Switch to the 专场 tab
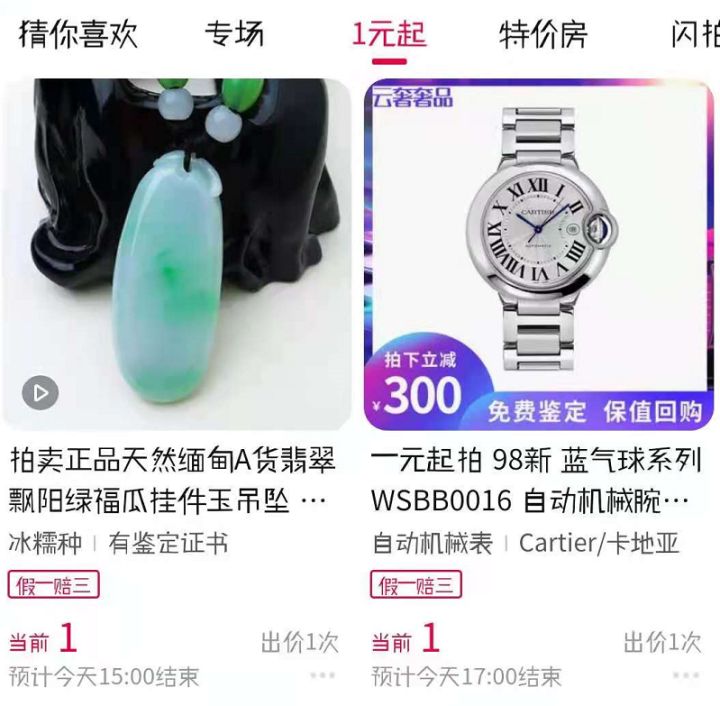720x706 pixels. (x=234, y=34)
